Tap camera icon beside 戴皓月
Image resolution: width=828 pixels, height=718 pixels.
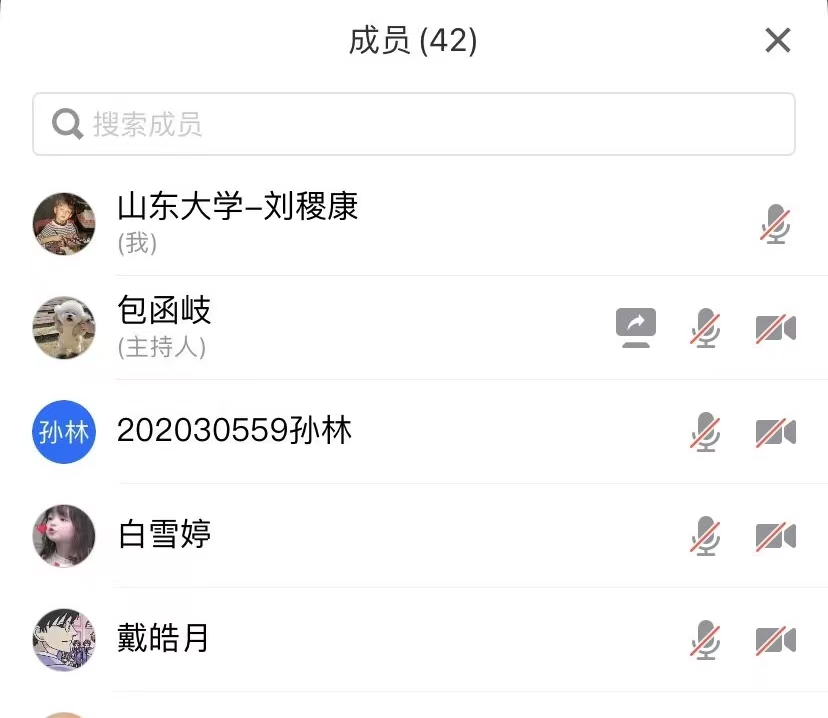click(x=775, y=640)
